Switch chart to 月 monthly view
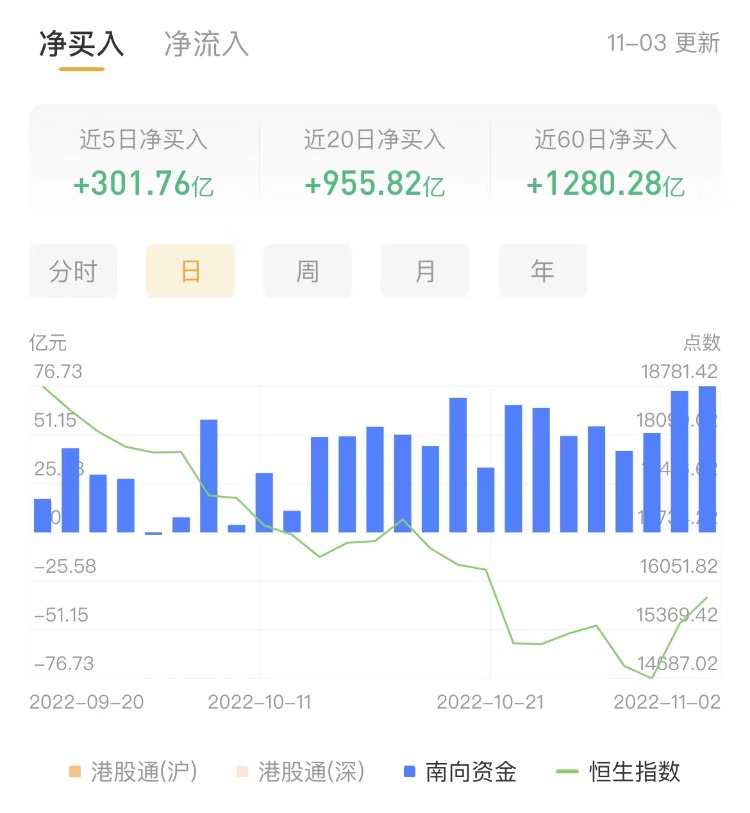The height and width of the screenshot is (813, 750). (x=425, y=271)
